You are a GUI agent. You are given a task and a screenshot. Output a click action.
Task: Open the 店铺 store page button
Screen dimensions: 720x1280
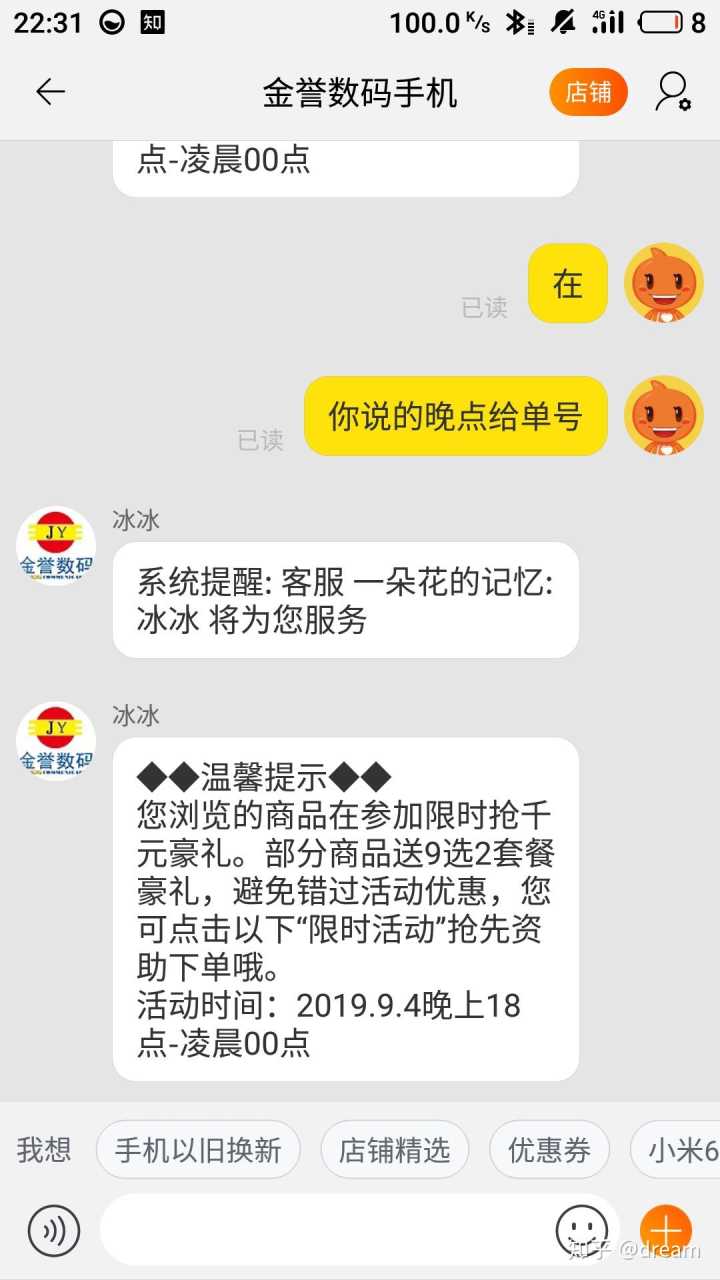[x=588, y=92]
